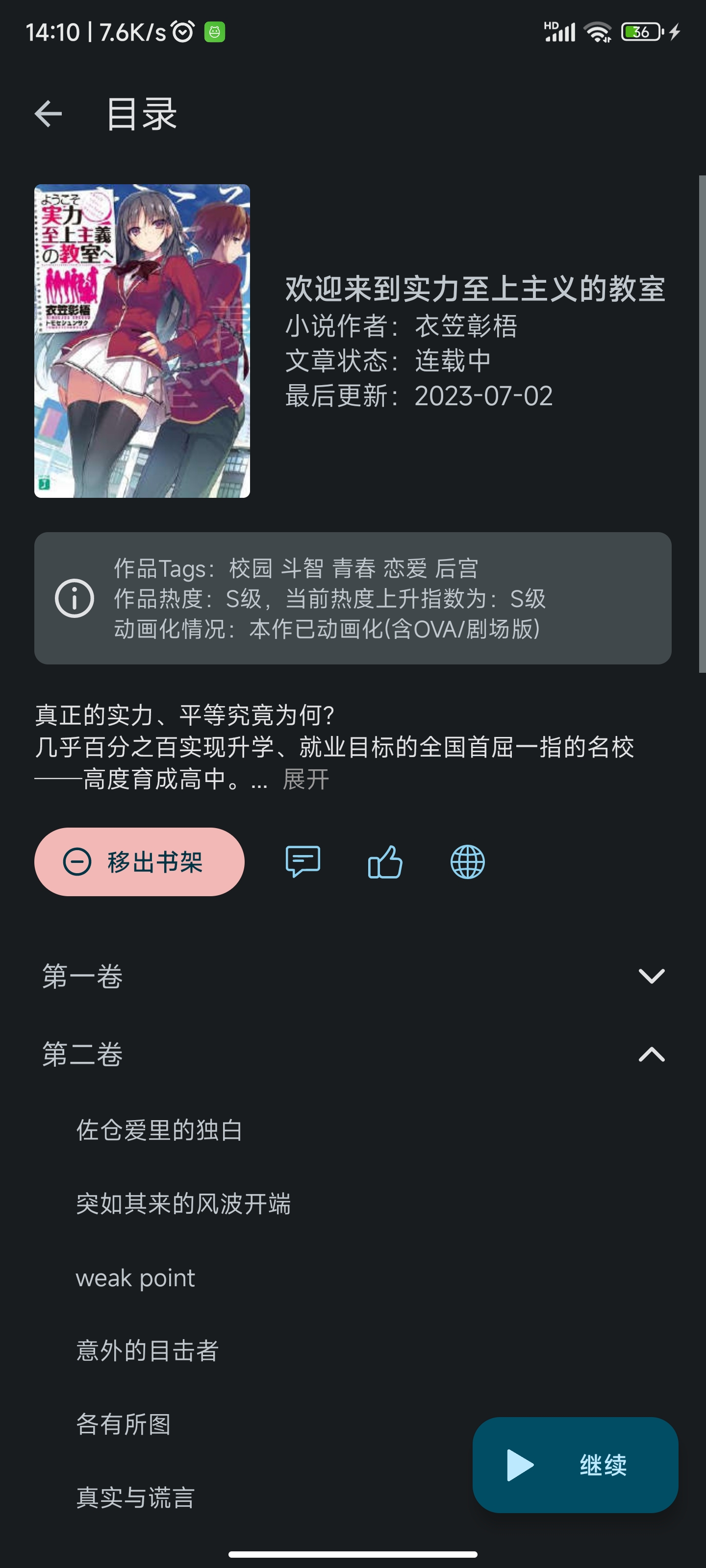Viewport: 706px width, 1568px height.
Task: Like this novel with thumbs-up
Action: [x=385, y=862]
